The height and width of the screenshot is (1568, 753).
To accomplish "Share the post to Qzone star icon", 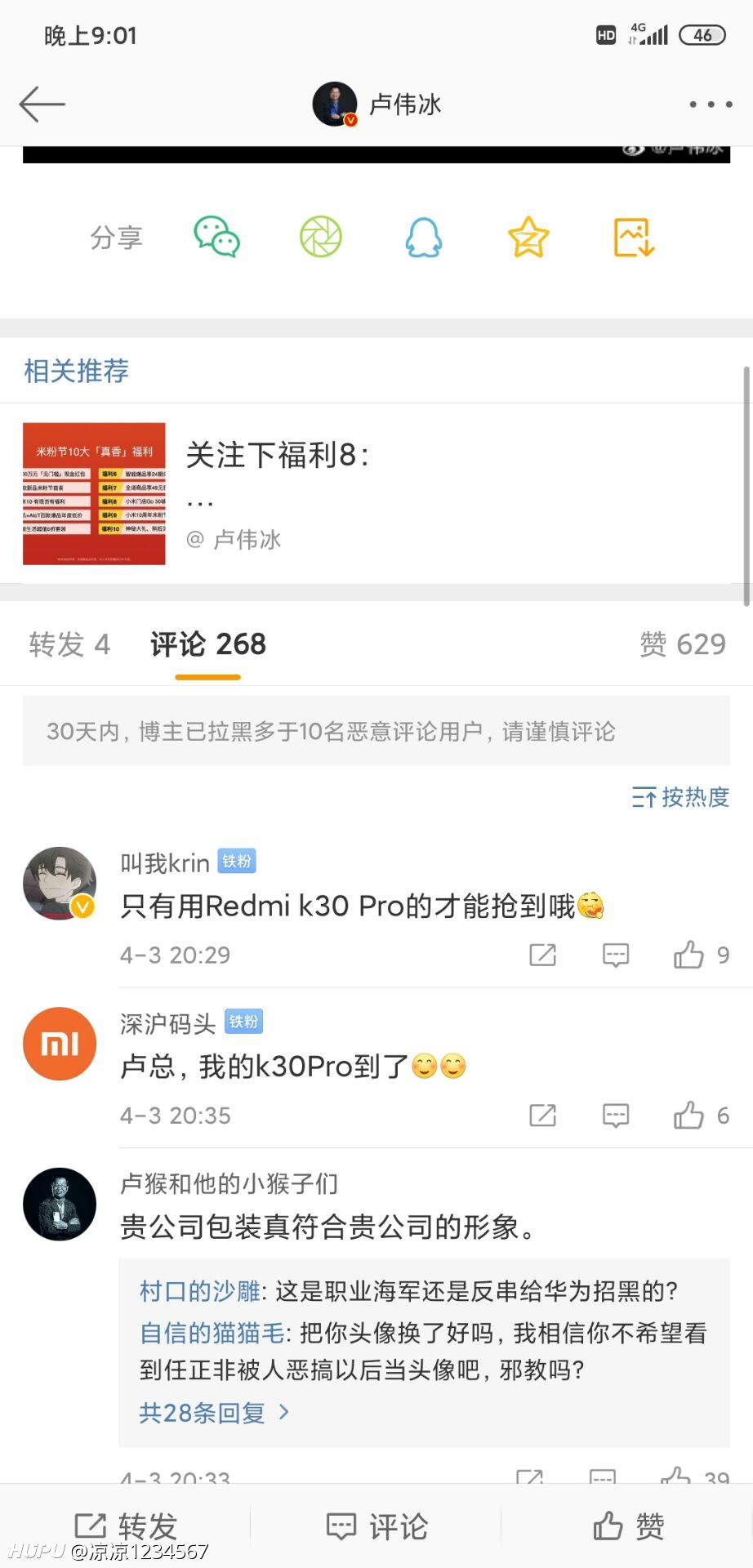I will pos(528,238).
